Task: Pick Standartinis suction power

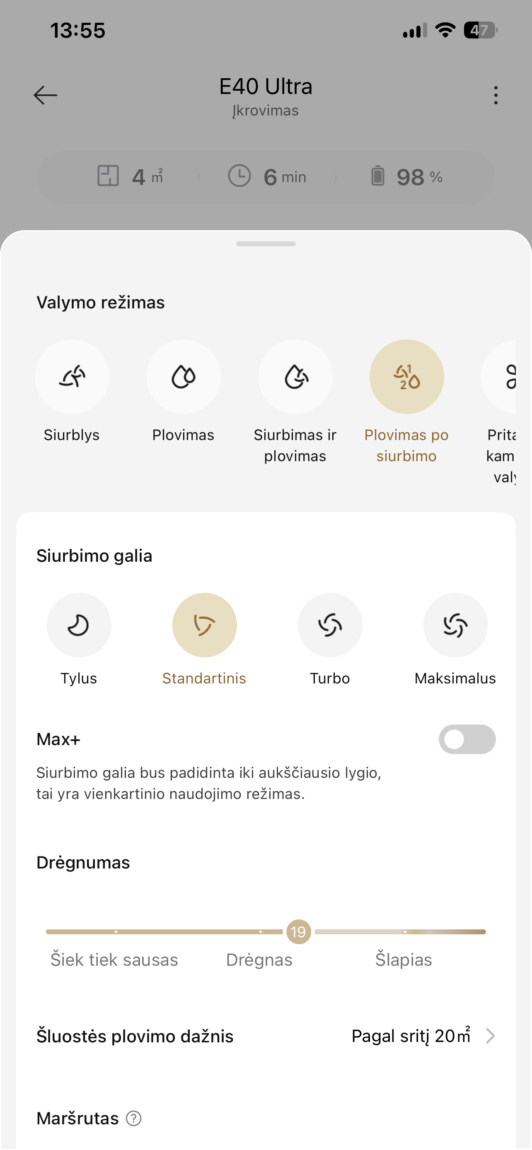Action: pos(204,625)
